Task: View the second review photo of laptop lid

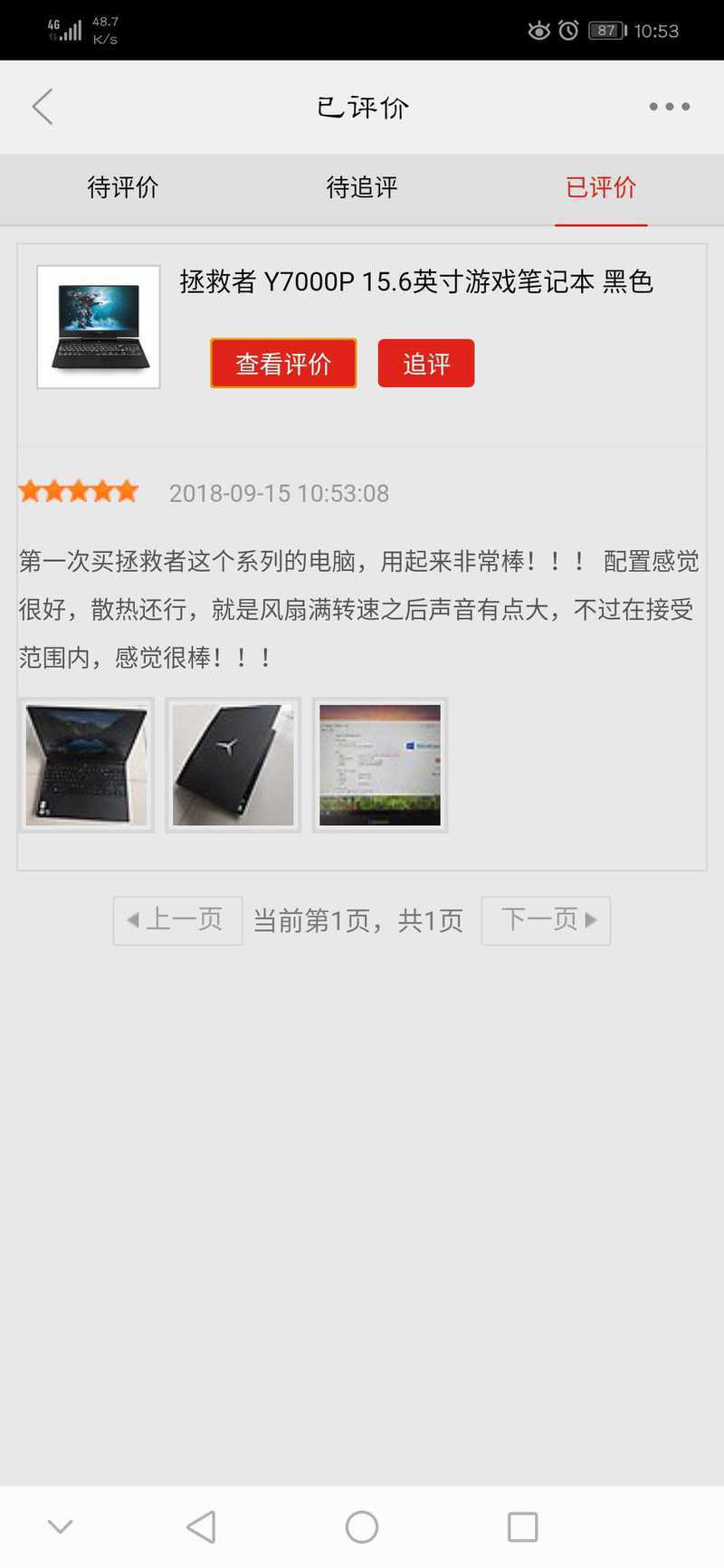Action: click(x=233, y=765)
